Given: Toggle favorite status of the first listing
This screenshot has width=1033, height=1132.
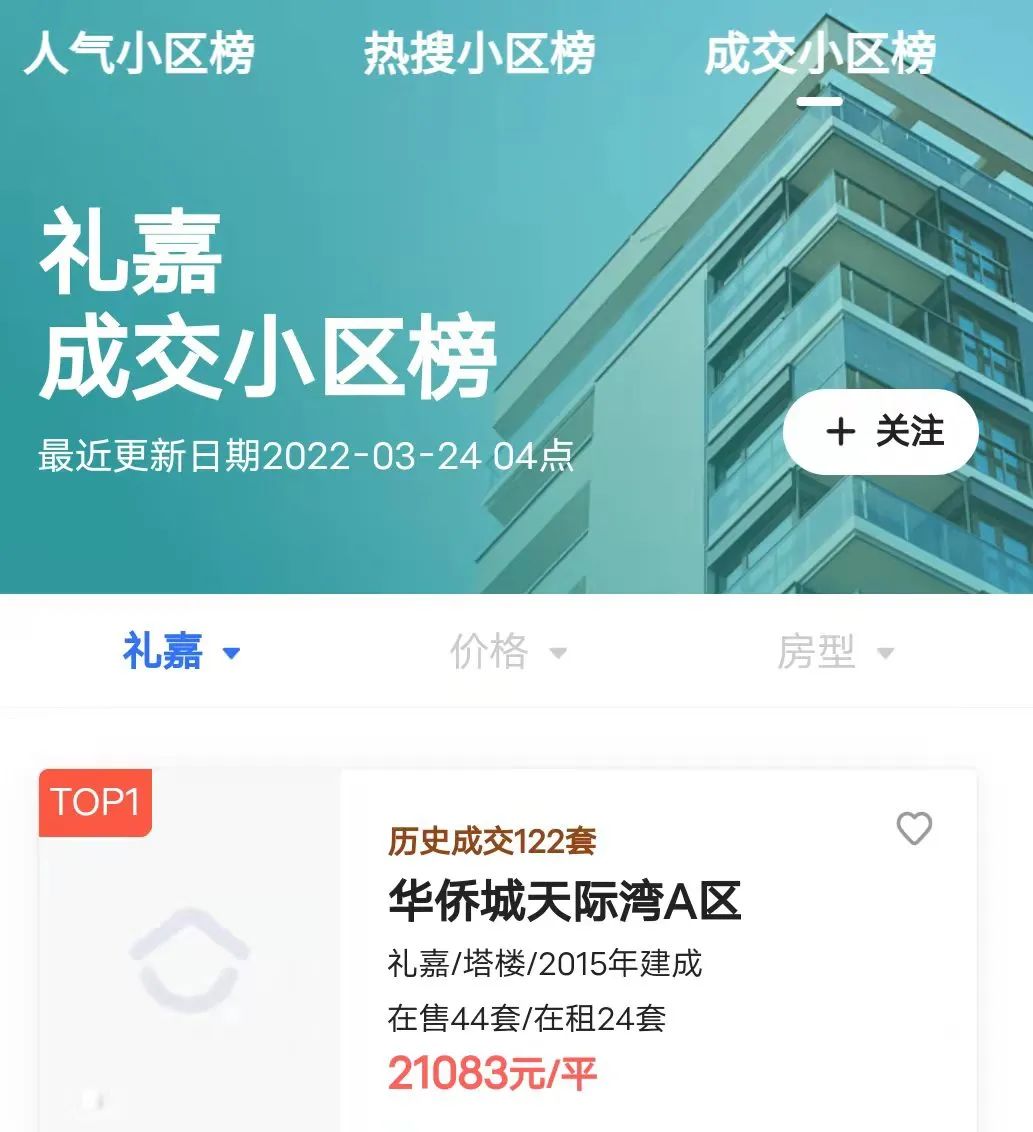Looking at the screenshot, I should click(x=916, y=829).
